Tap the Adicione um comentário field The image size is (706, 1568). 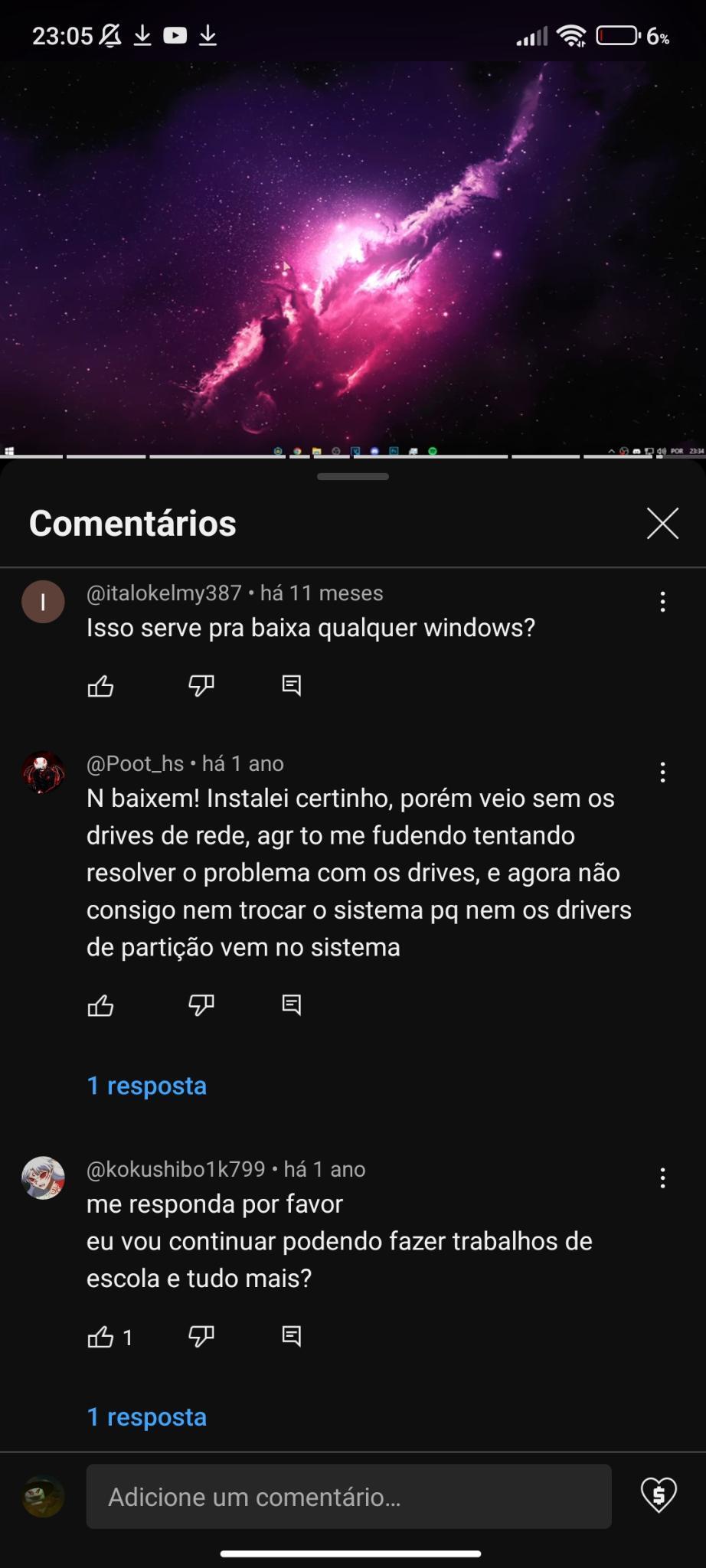[348, 1497]
